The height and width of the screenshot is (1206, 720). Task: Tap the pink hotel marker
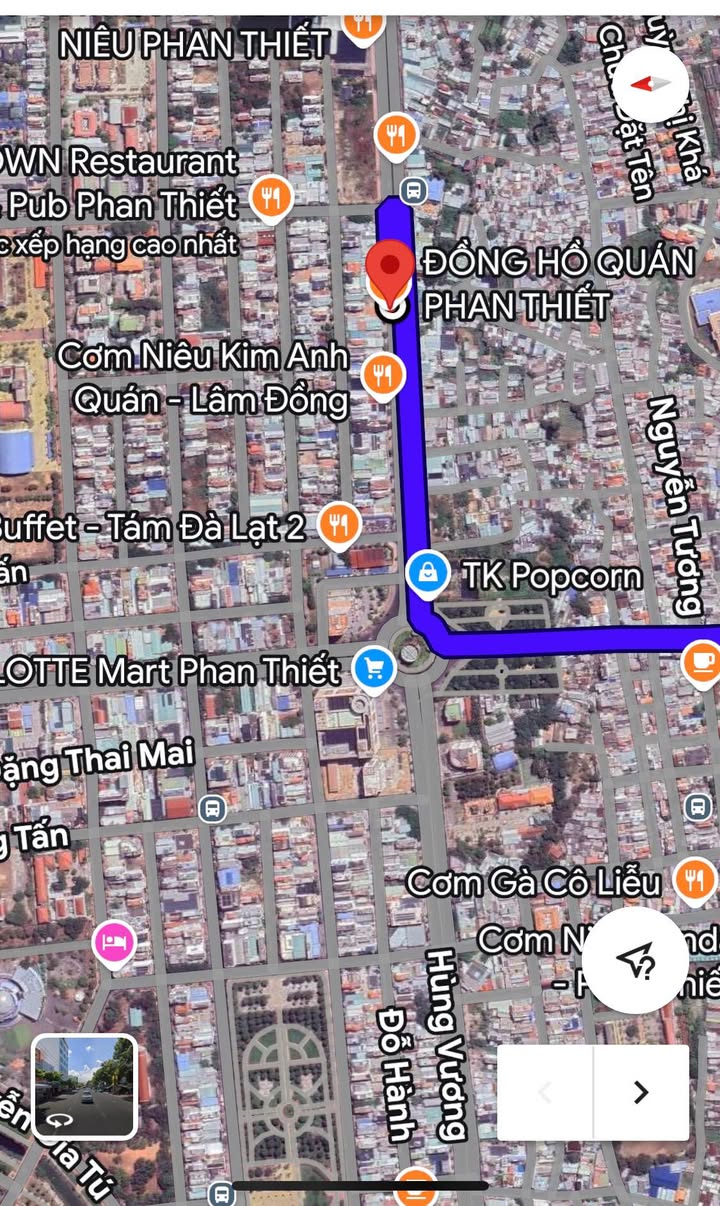114,942
